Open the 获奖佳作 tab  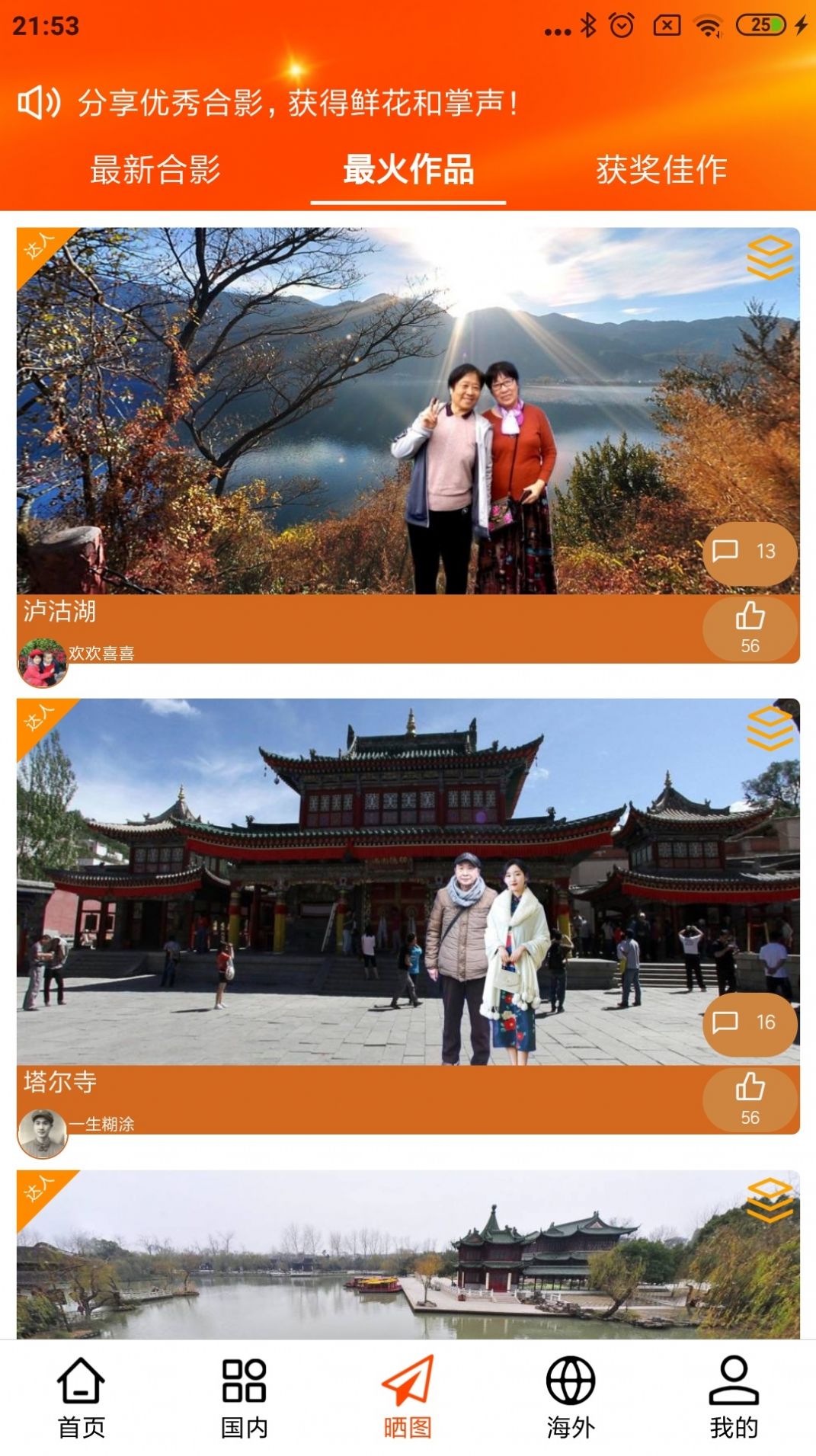[x=661, y=170]
